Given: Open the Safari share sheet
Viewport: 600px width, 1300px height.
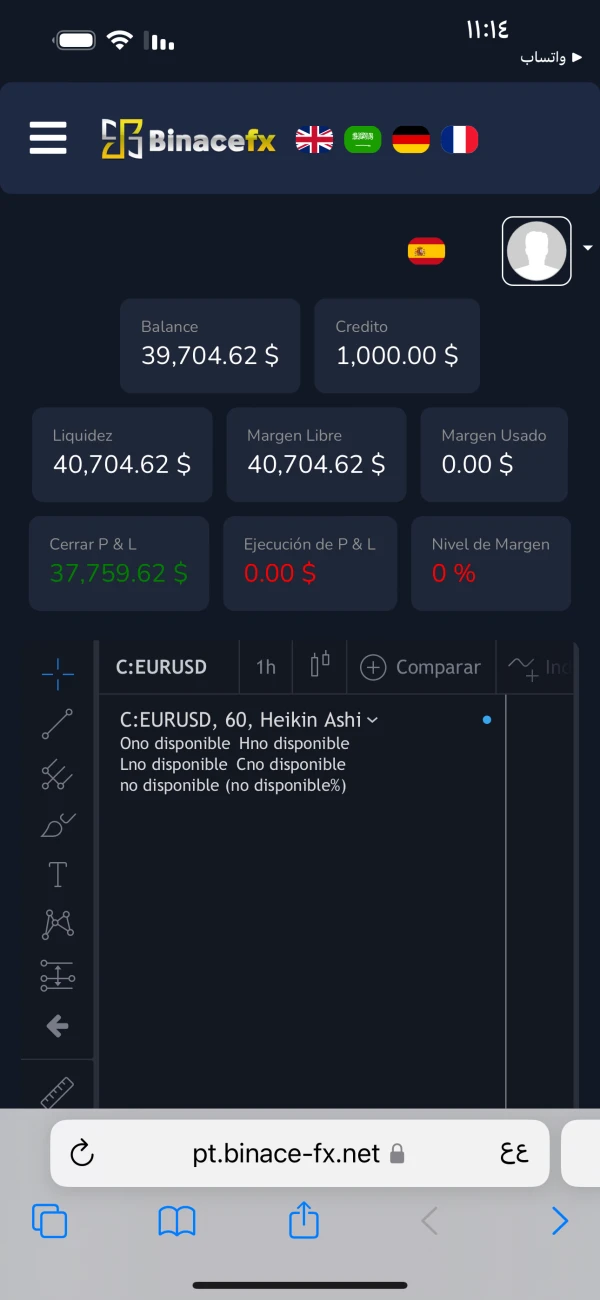Looking at the screenshot, I should [304, 1221].
